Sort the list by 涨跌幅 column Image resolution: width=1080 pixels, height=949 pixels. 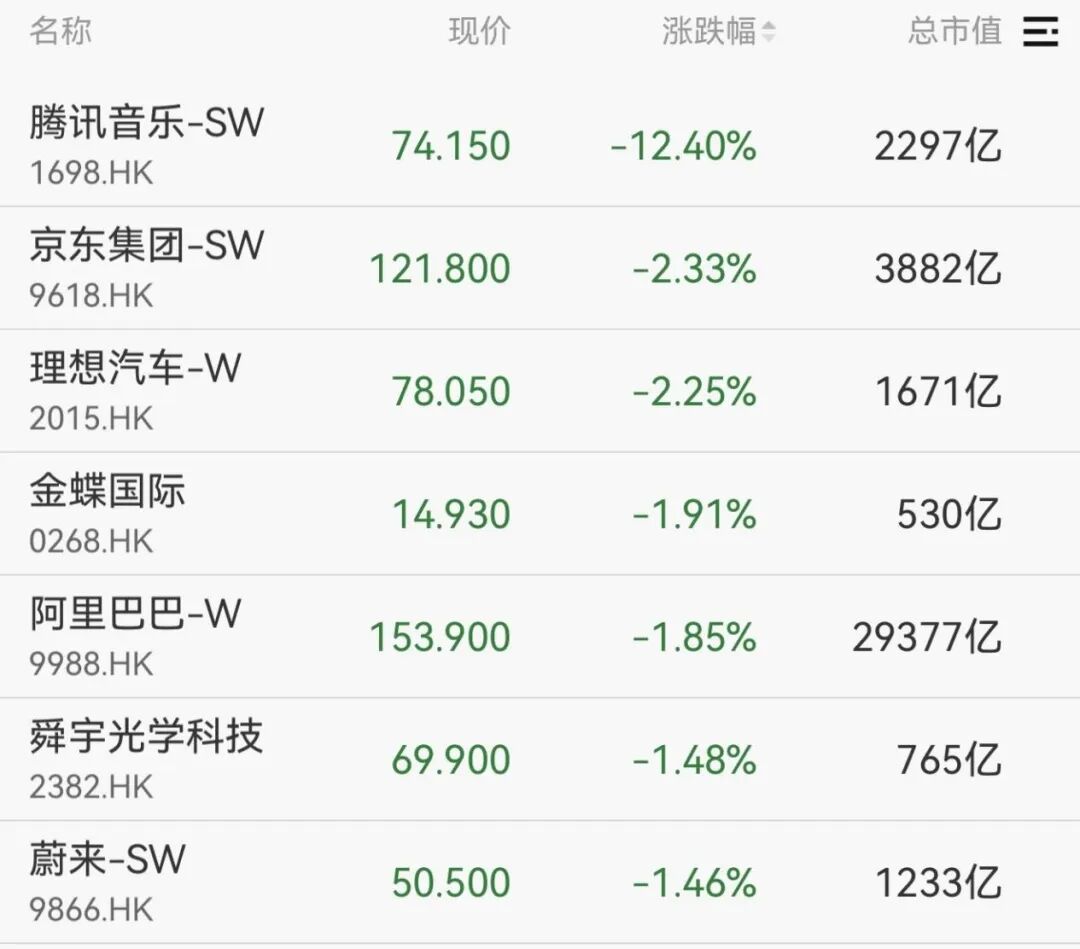point(718,32)
